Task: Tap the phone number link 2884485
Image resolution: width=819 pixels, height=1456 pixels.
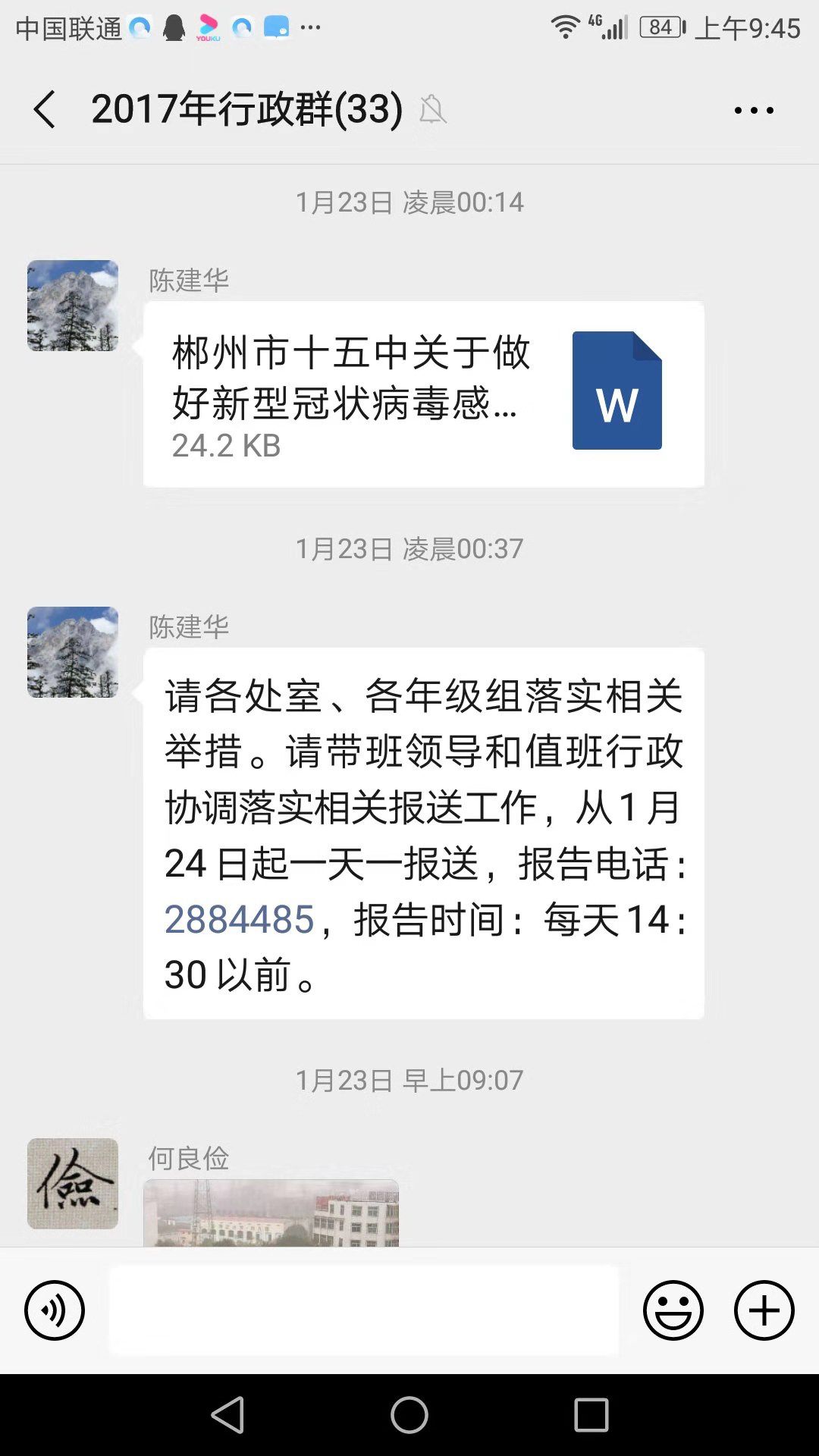Action: [239, 920]
